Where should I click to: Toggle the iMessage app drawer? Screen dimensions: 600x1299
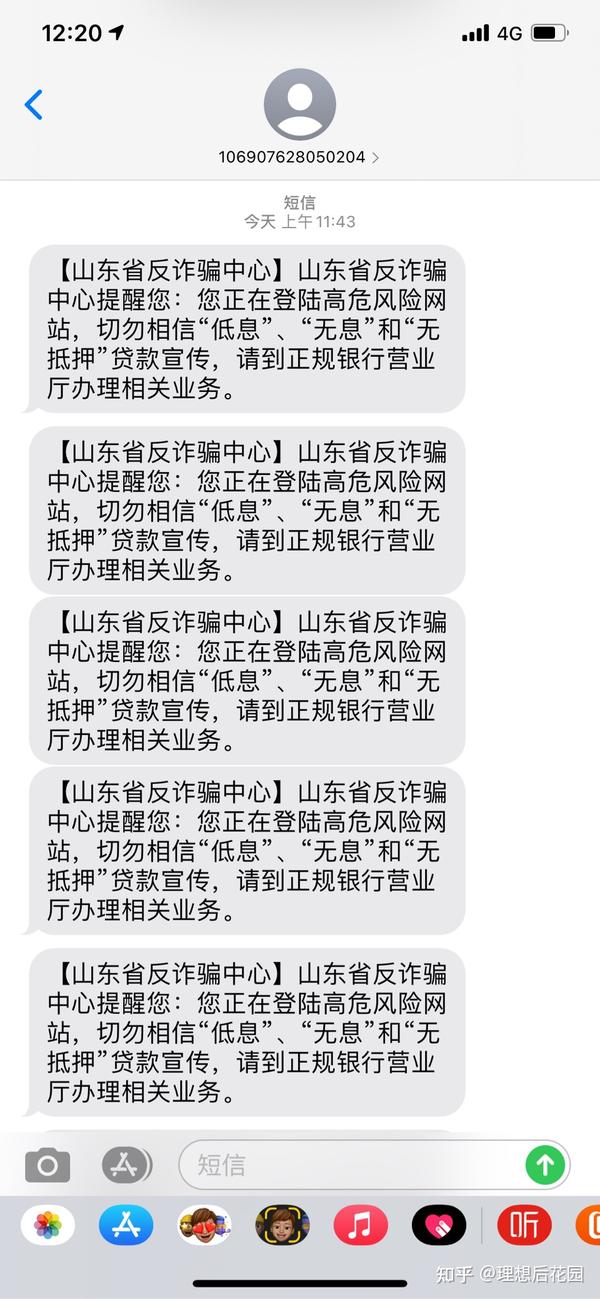coord(127,1165)
